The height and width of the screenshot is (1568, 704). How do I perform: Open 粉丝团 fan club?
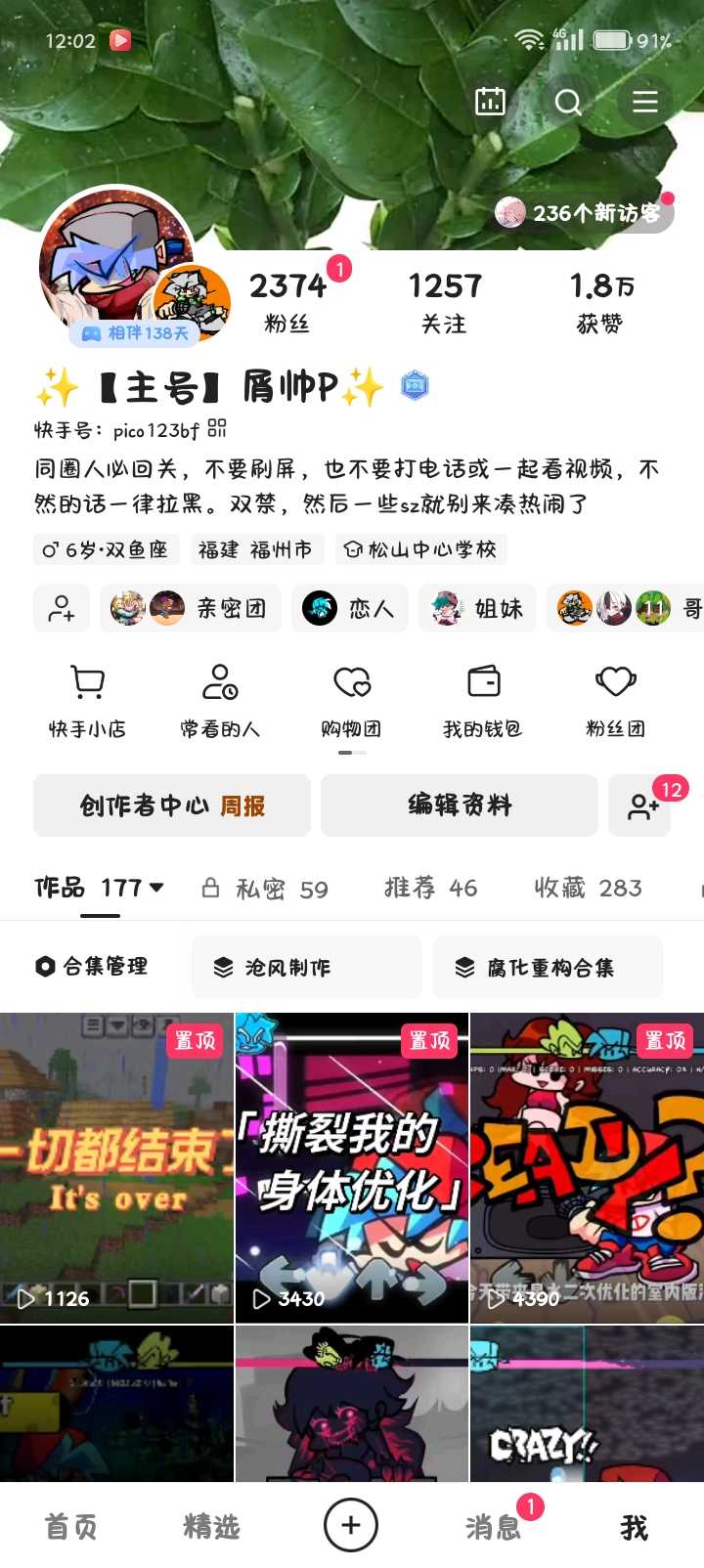click(615, 701)
